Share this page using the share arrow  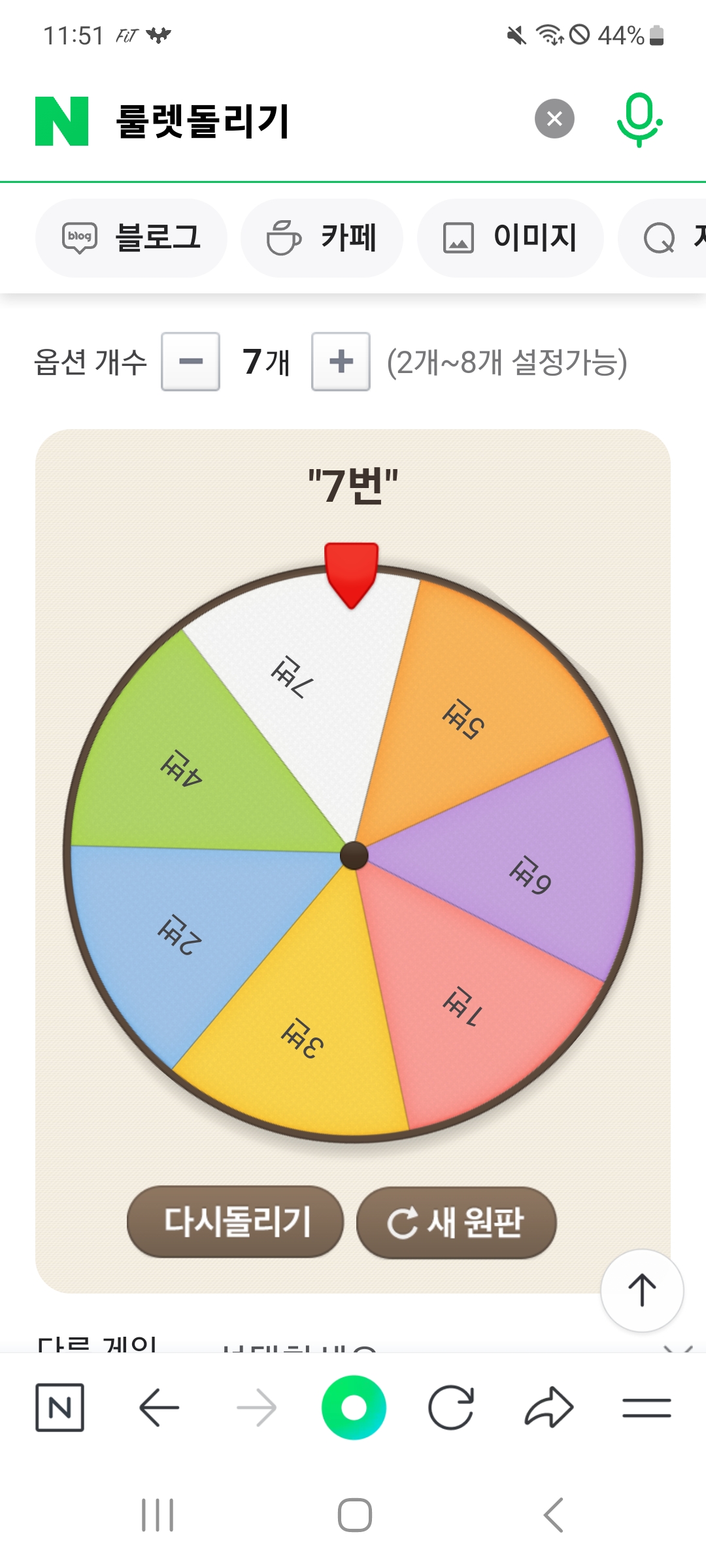pyautogui.click(x=549, y=1407)
